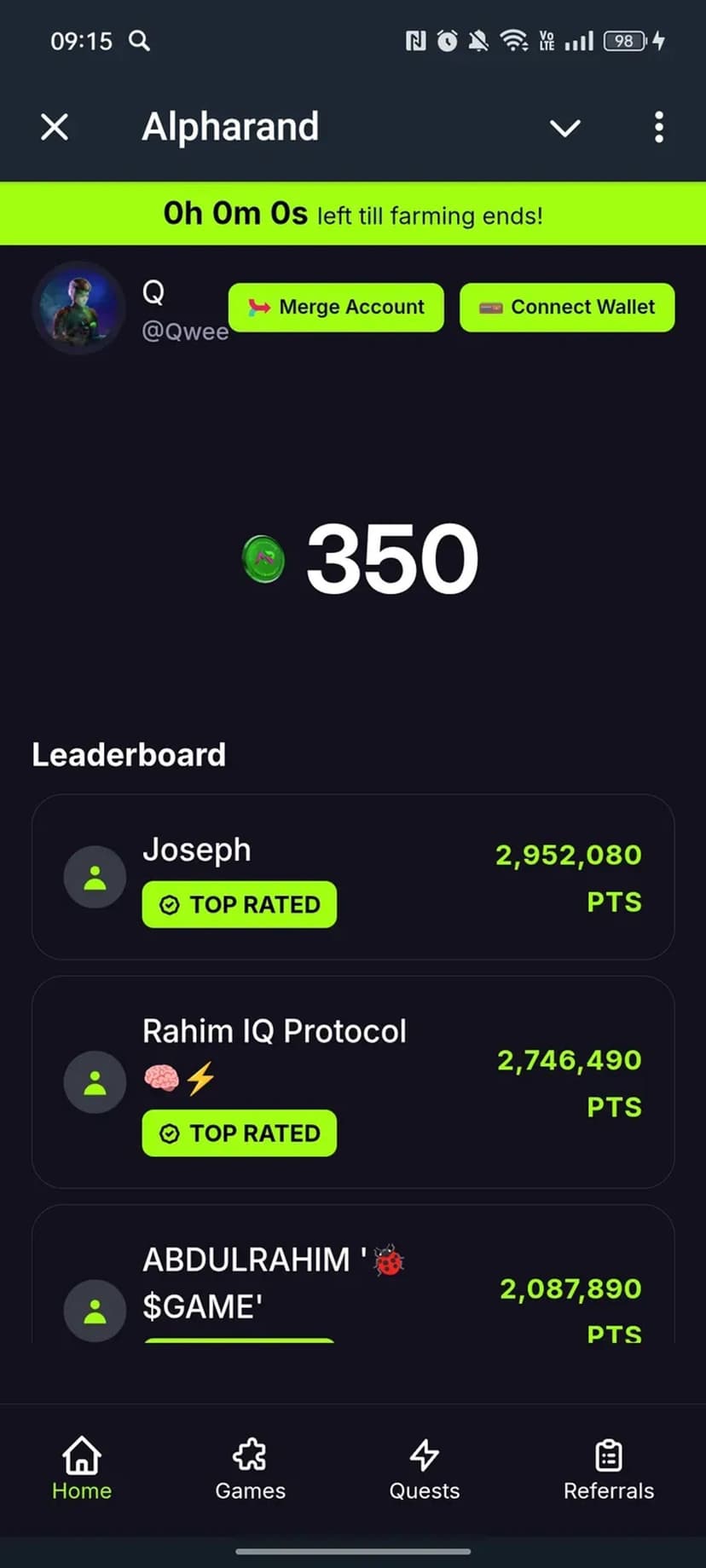
Task: Open the profile avatar for Q
Action: coord(78,308)
